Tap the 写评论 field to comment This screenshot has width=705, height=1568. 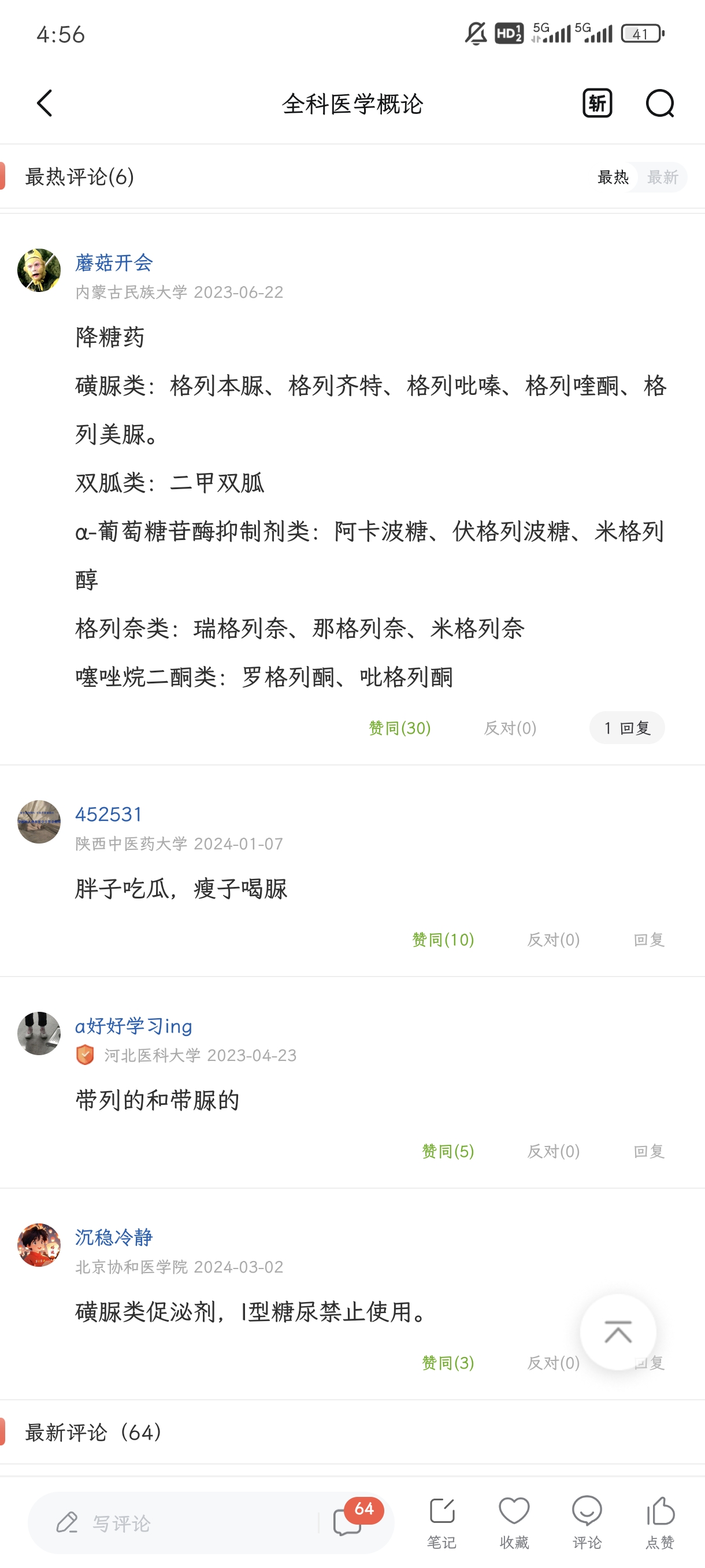(176, 1523)
